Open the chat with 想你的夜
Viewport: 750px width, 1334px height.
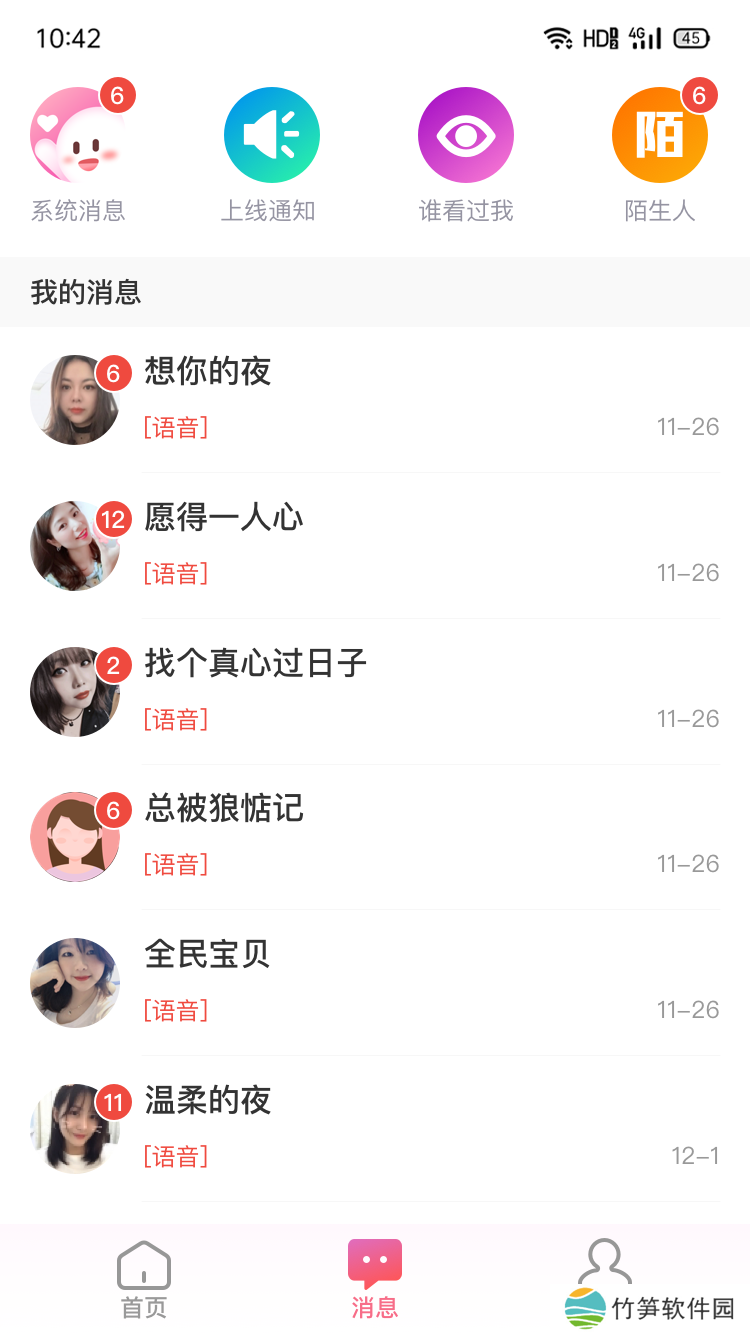[375, 399]
